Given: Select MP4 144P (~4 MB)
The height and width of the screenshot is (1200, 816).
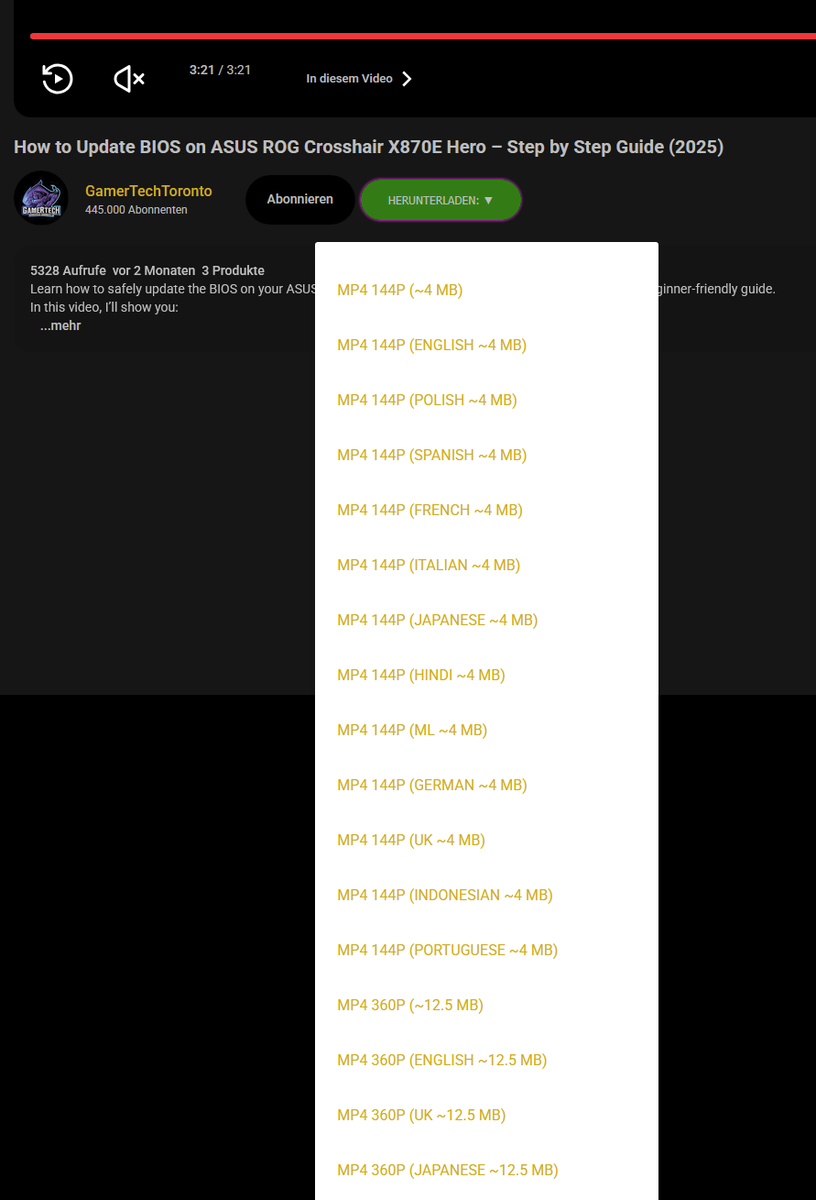Looking at the screenshot, I should tap(400, 290).
